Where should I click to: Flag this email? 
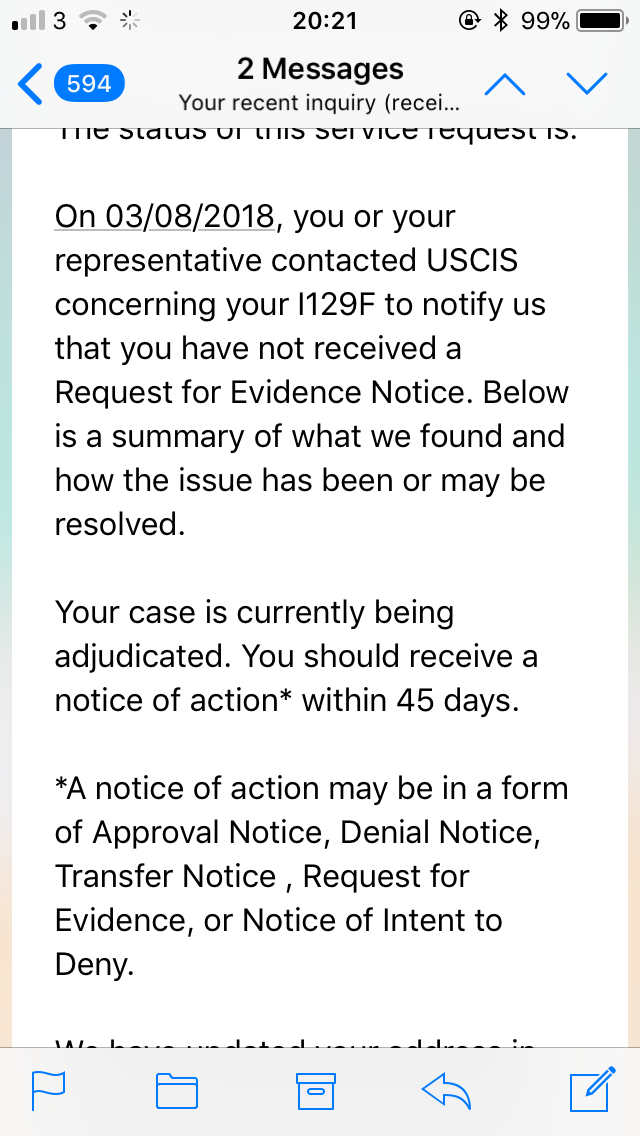pos(49,1090)
